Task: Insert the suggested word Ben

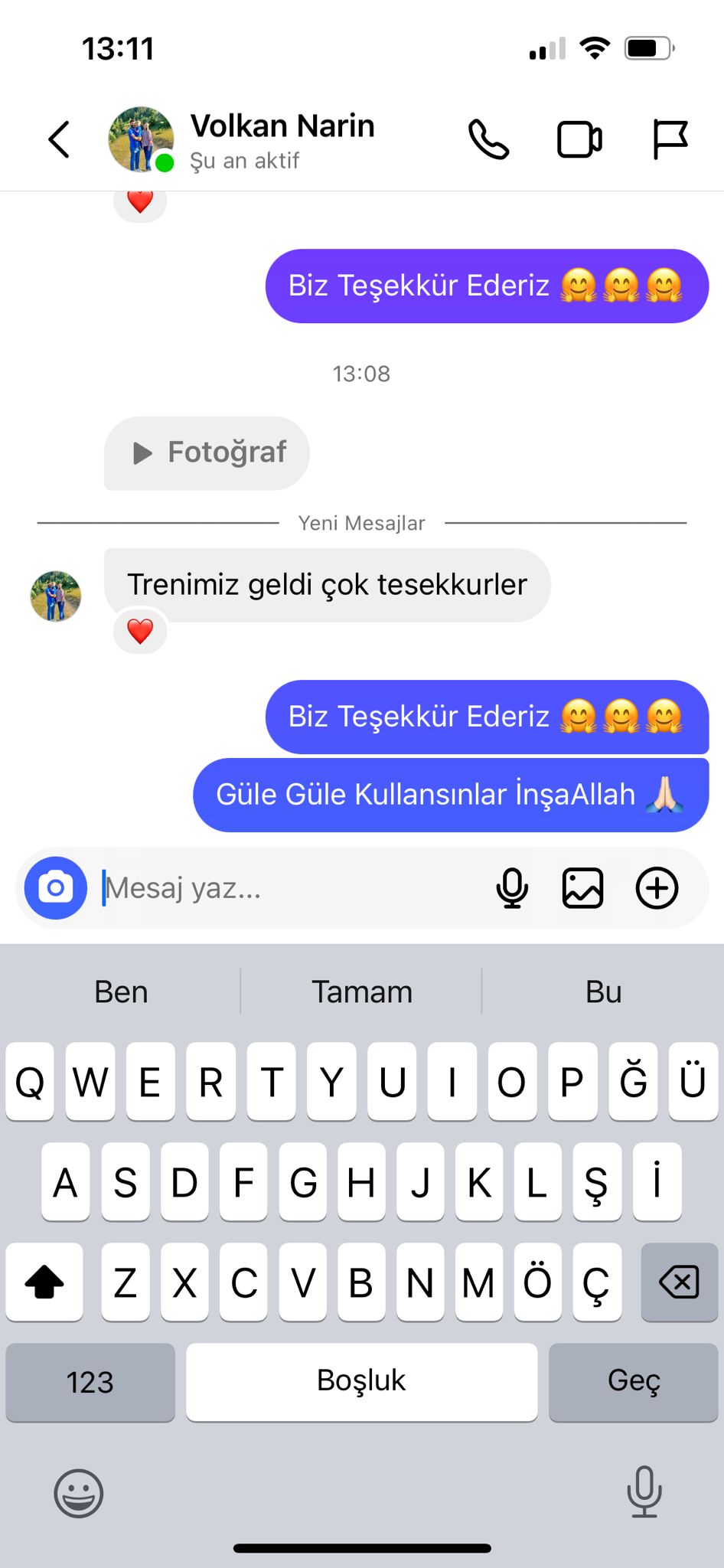Action: pyautogui.click(x=121, y=991)
